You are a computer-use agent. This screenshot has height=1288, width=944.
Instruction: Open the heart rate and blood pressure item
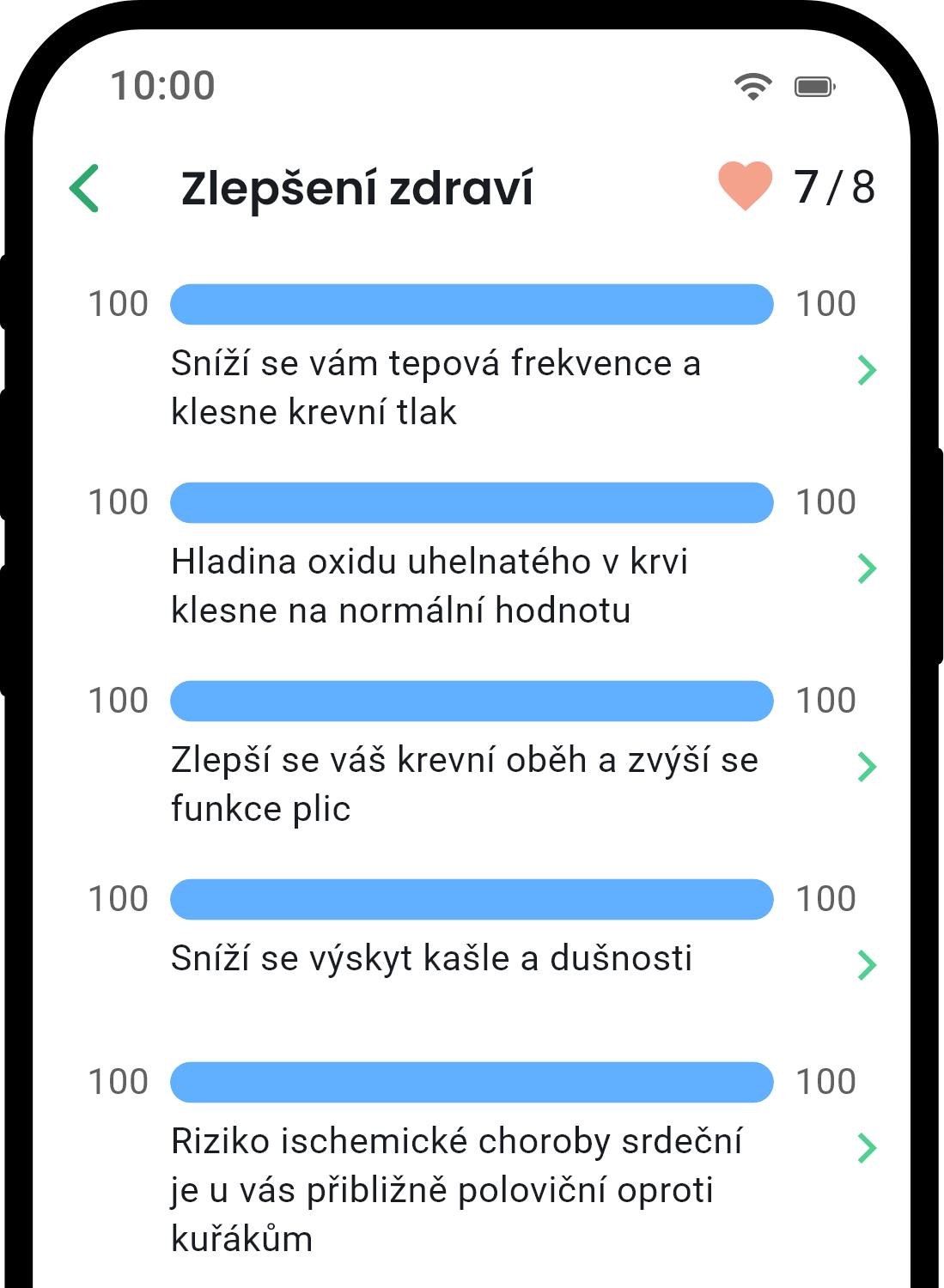click(867, 370)
